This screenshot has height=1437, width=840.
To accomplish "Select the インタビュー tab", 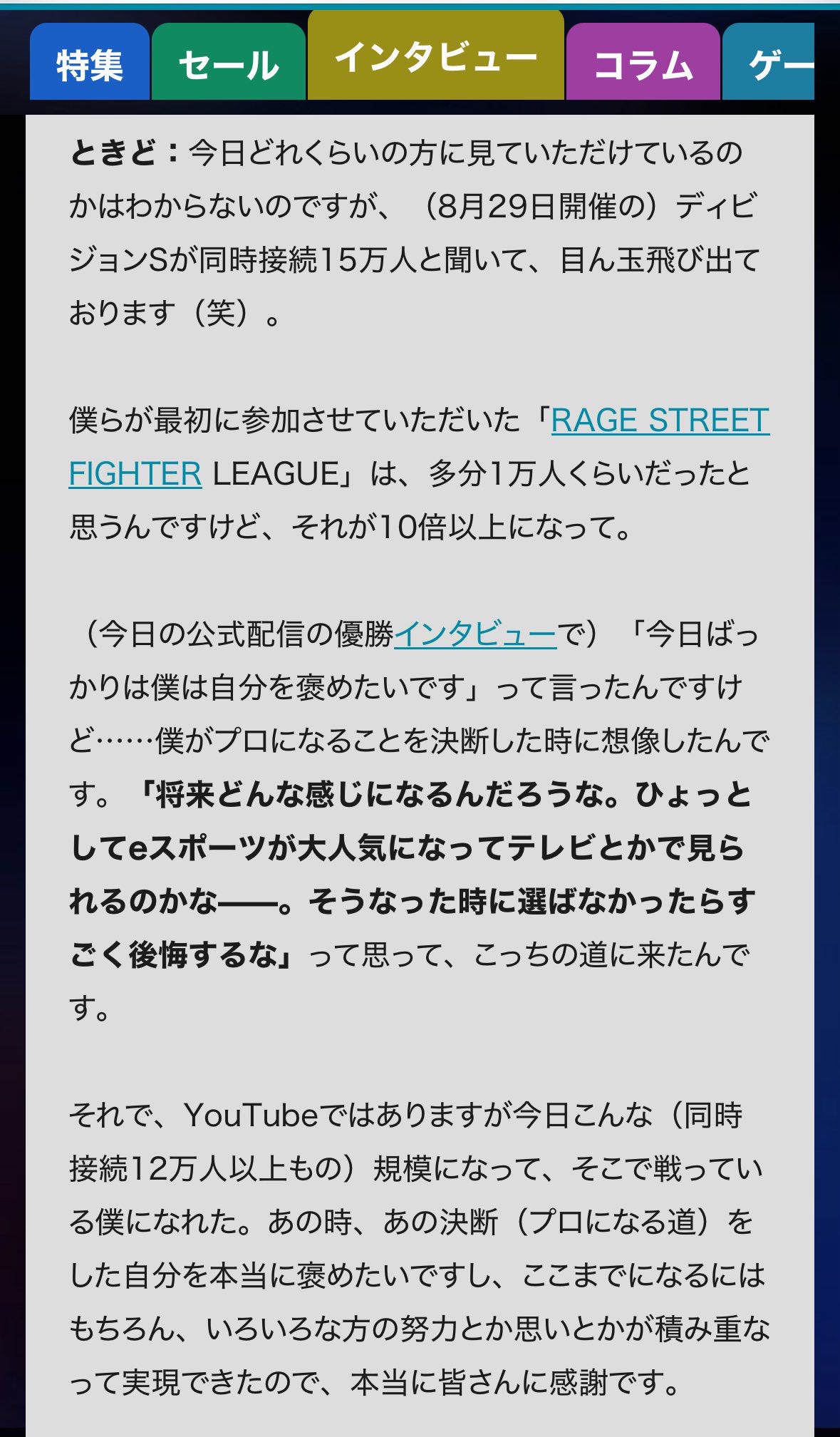I will click(x=435, y=56).
